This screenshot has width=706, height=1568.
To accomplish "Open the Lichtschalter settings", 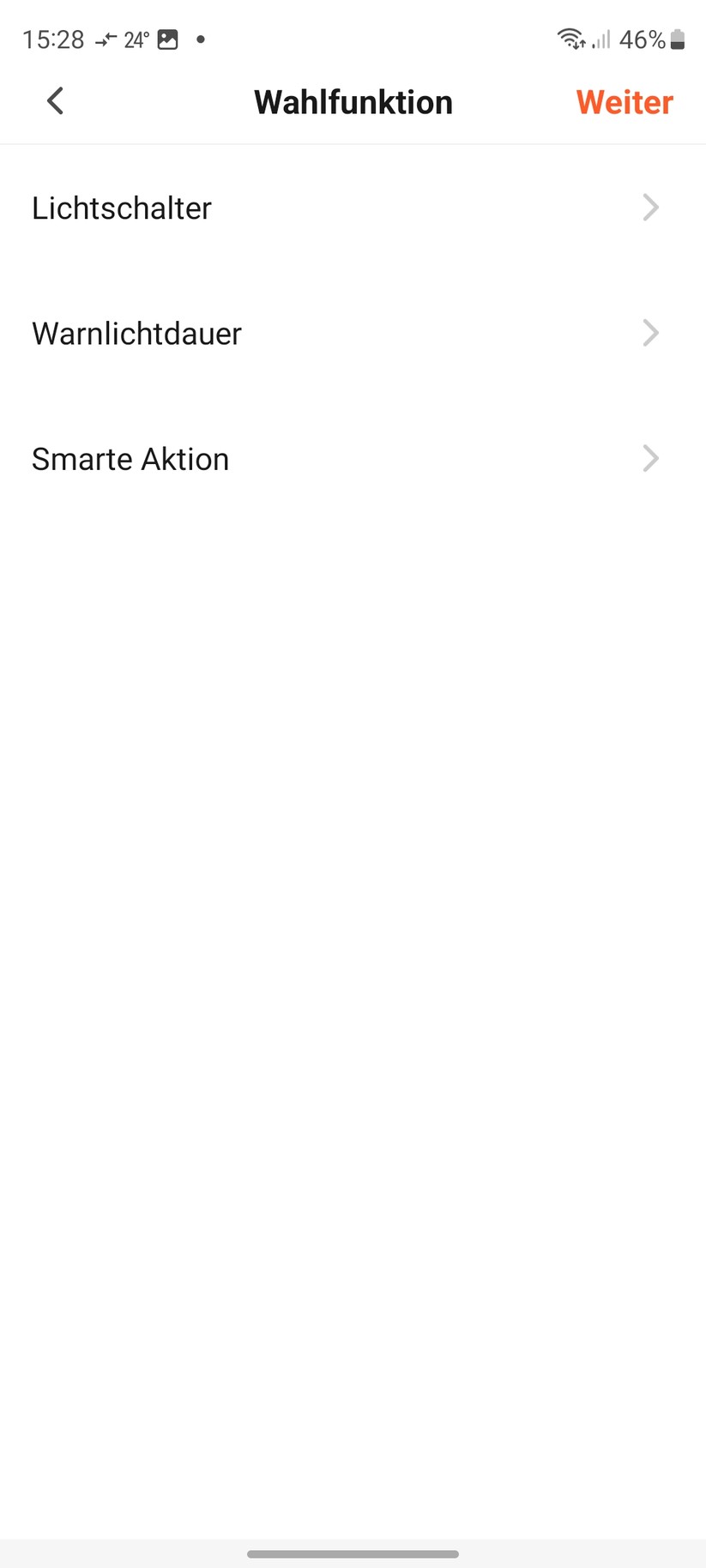I will click(121, 208).
